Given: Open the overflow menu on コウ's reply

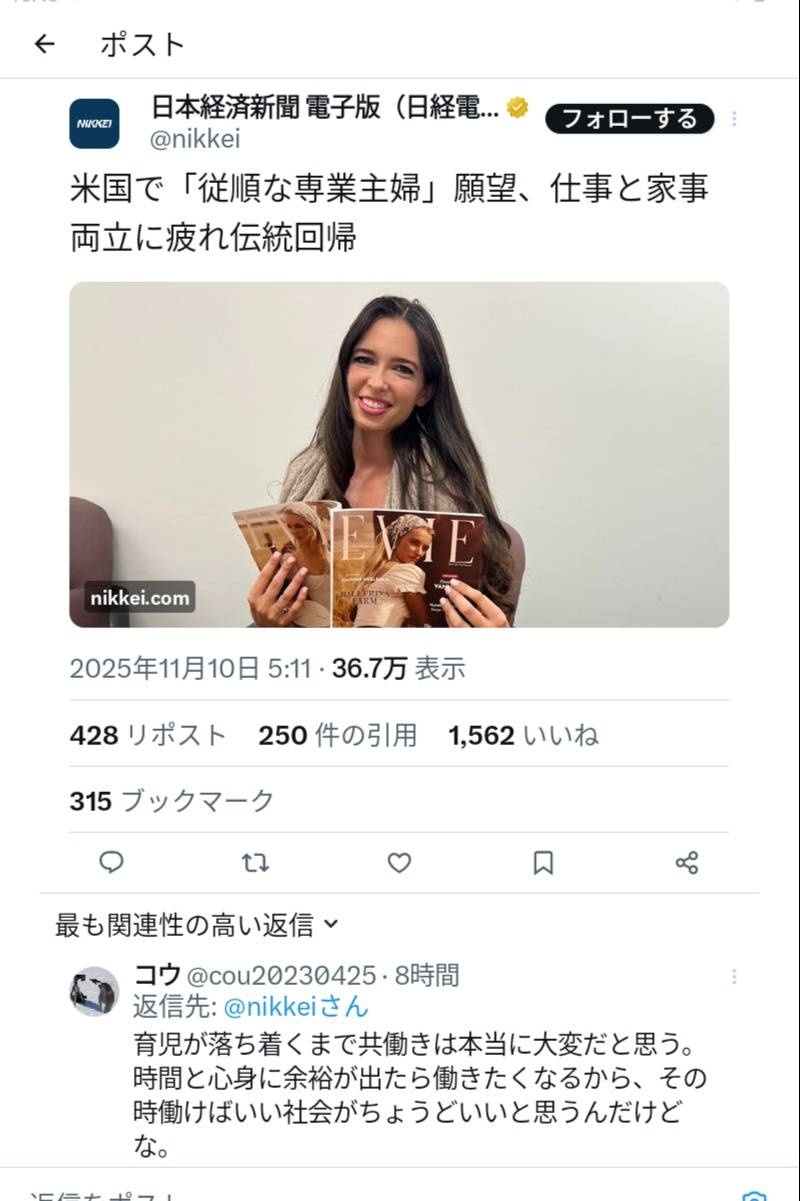Looking at the screenshot, I should tap(734, 976).
